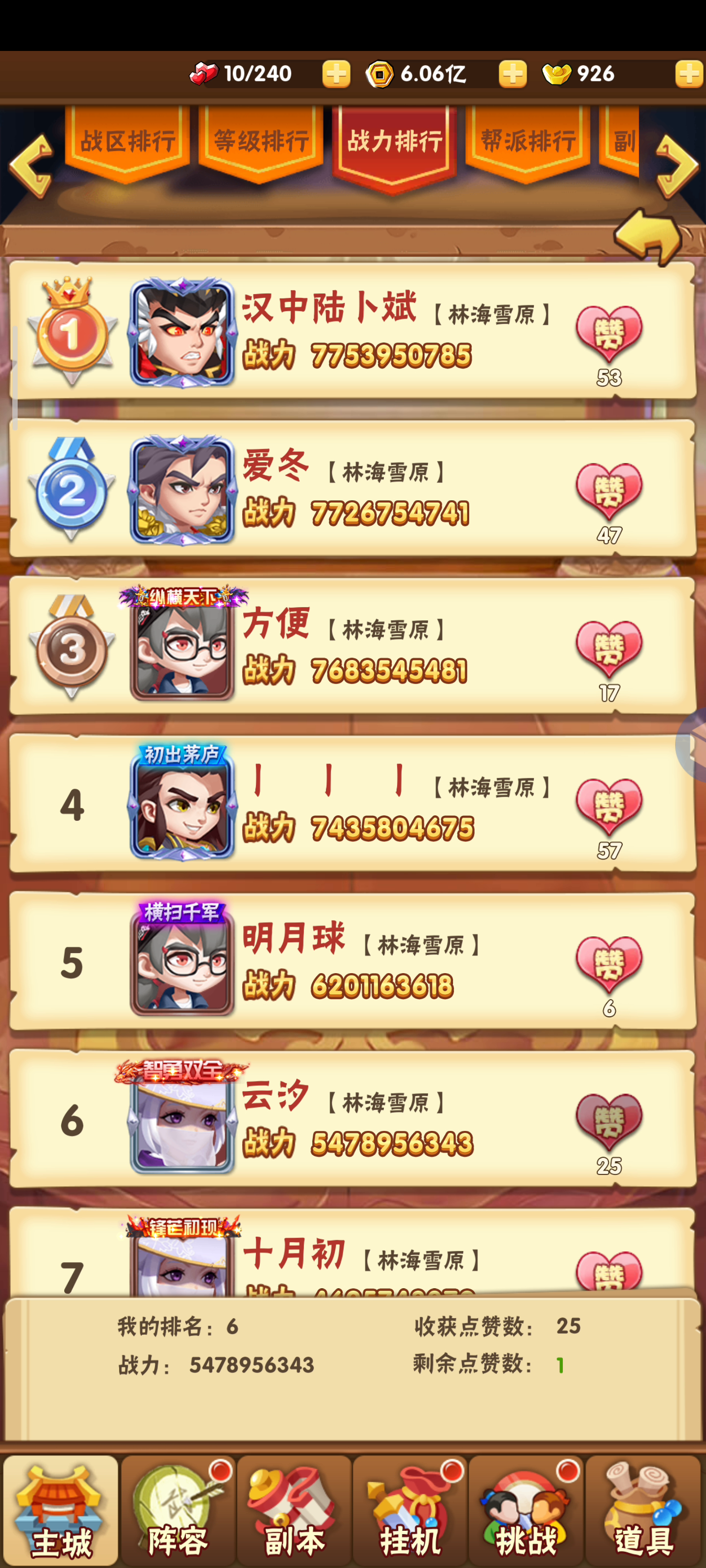
Task: Tap the left arrow beside the ranking tabs
Action: pyautogui.click(x=30, y=166)
